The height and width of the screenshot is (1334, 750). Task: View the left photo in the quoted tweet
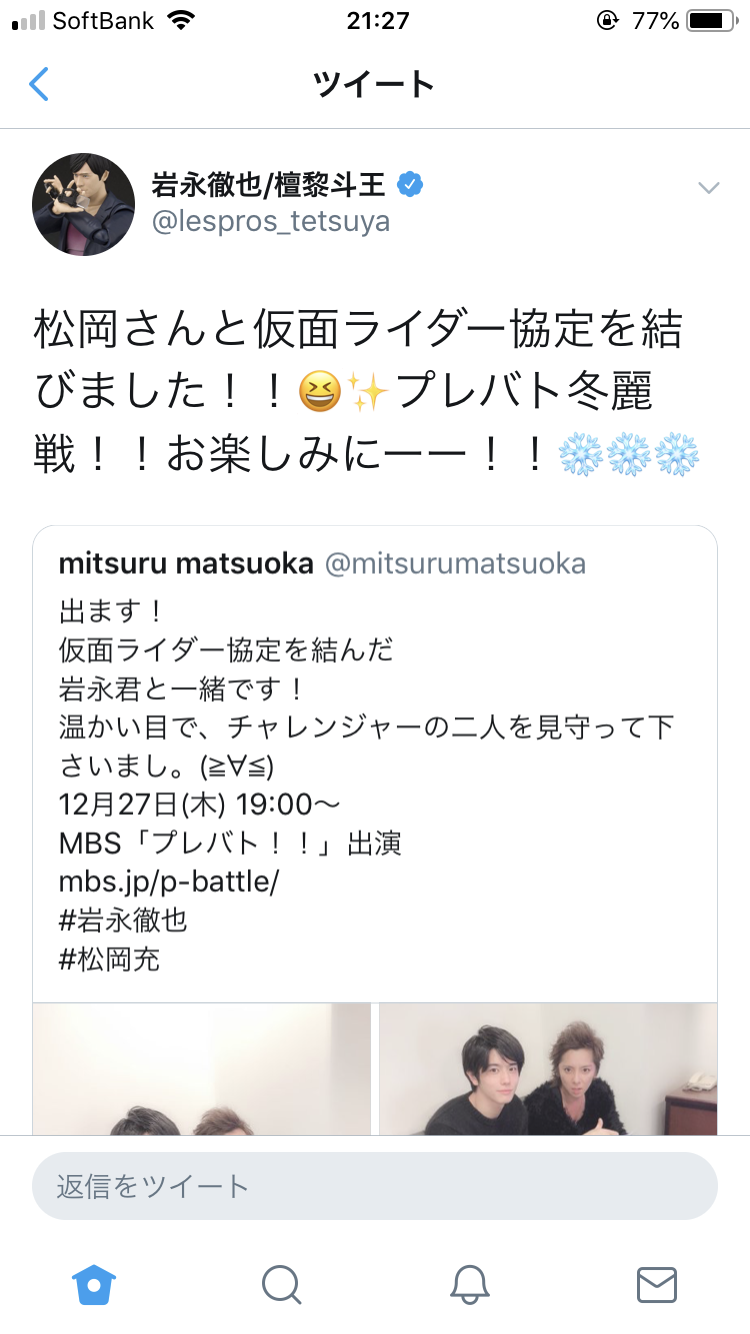tap(202, 1068)
